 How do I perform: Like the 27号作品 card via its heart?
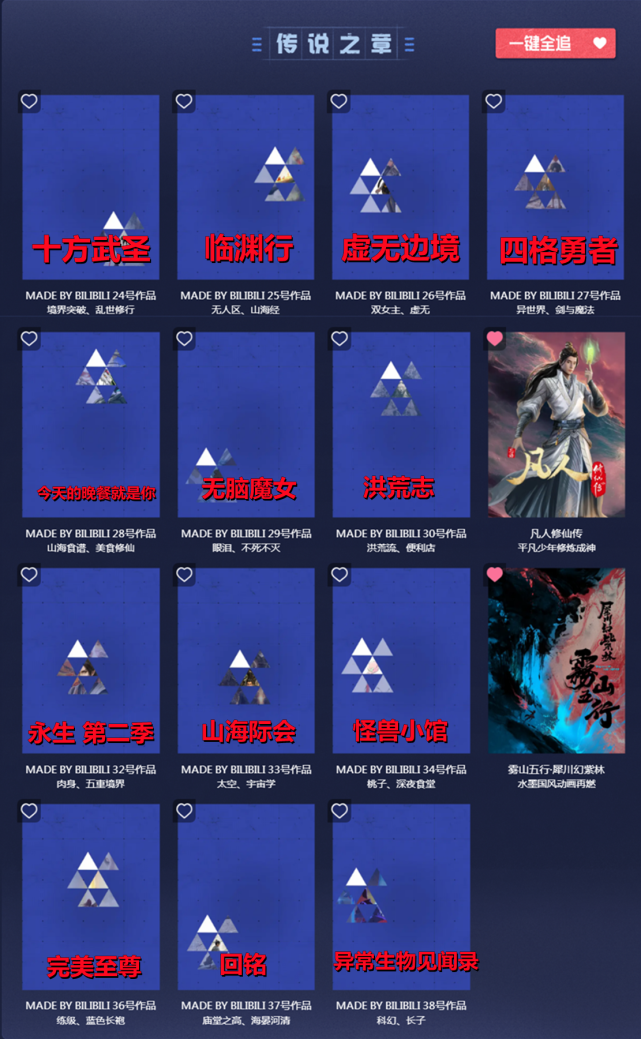pyautogui.click(x=494, y=101)
